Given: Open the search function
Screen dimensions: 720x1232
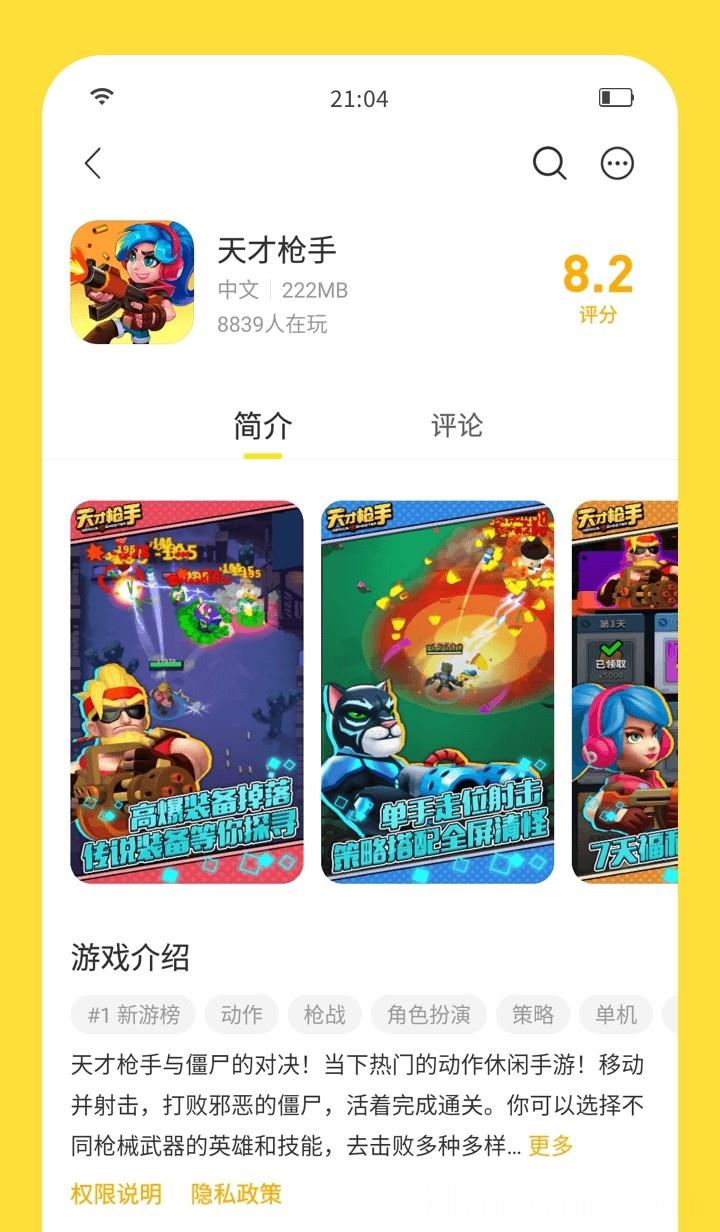Looking at the screenshot, I should pos(548,163).
